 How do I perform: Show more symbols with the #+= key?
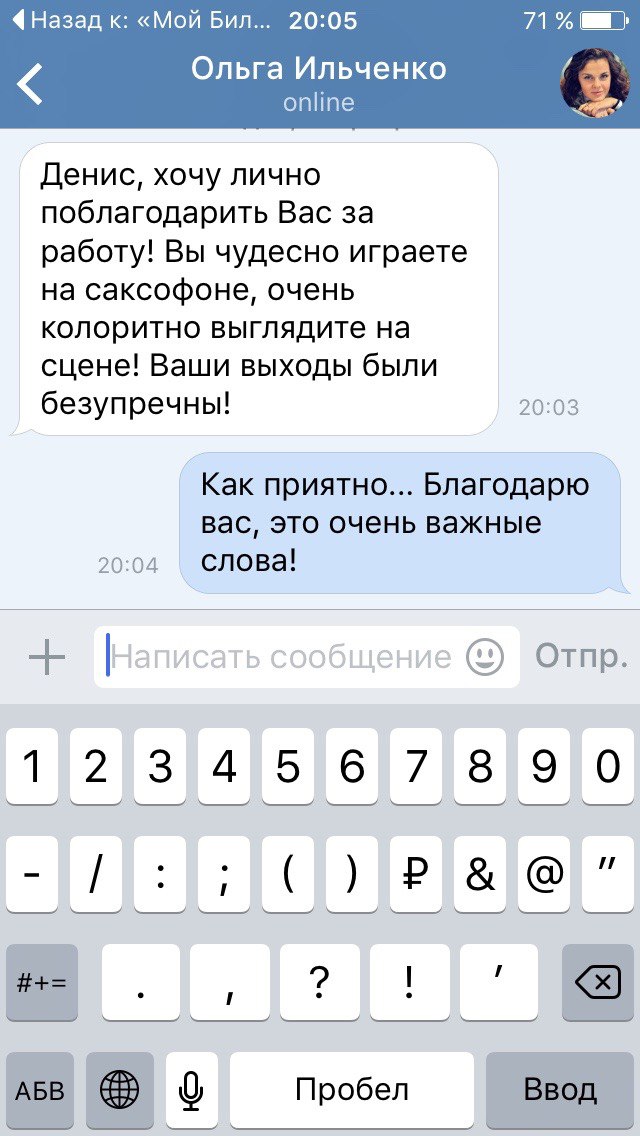(x=42, y=983)
